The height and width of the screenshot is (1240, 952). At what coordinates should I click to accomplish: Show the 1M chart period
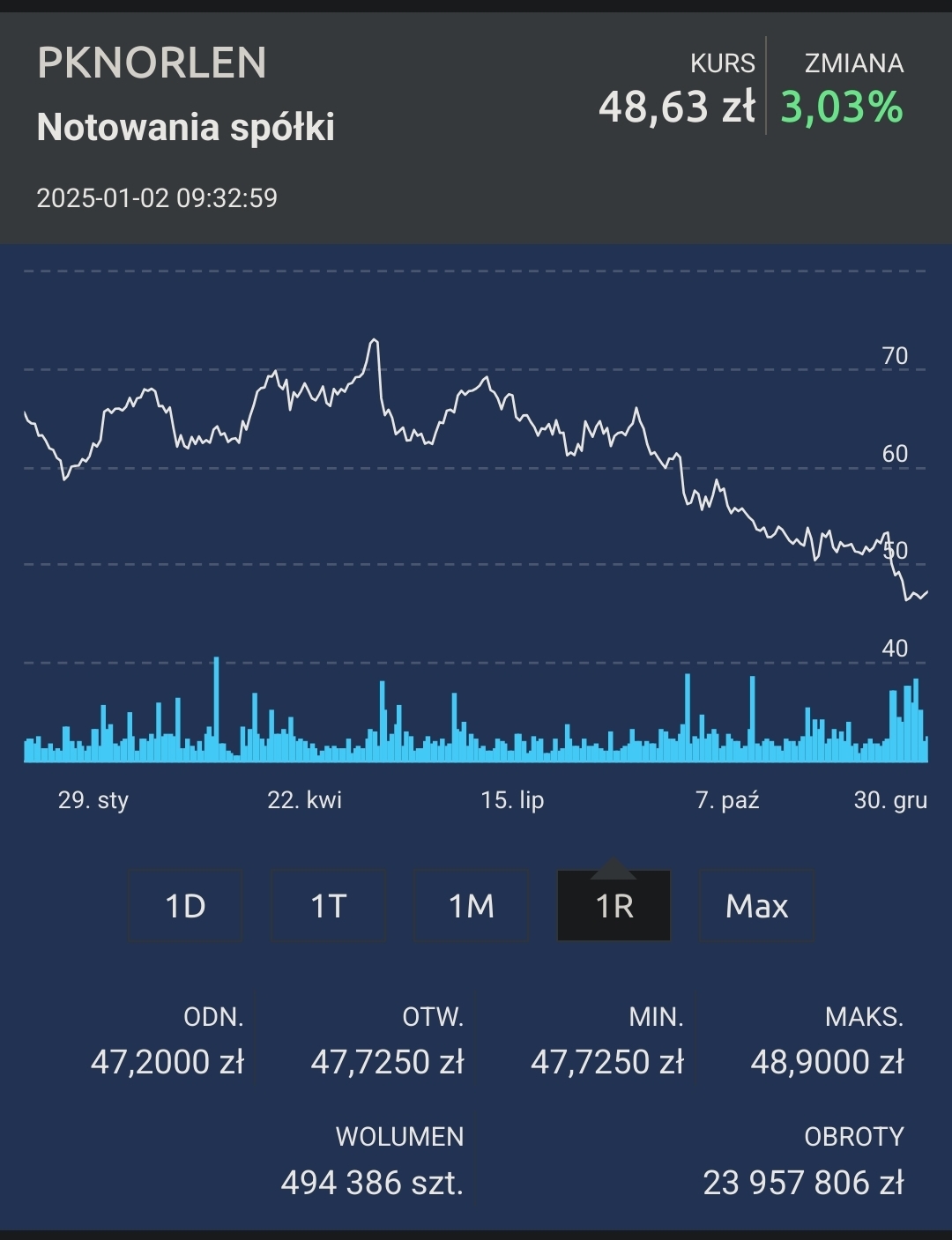(x=471, y=906)
